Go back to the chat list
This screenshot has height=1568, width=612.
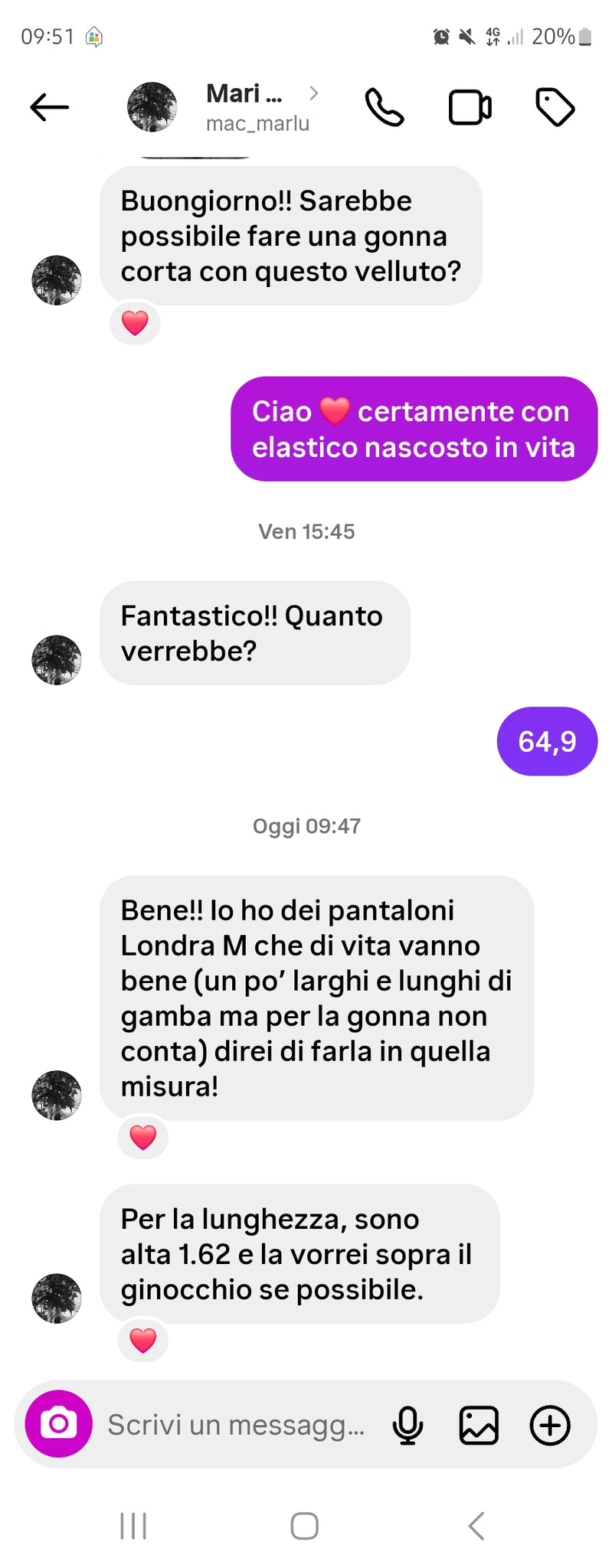coord(50,107)
